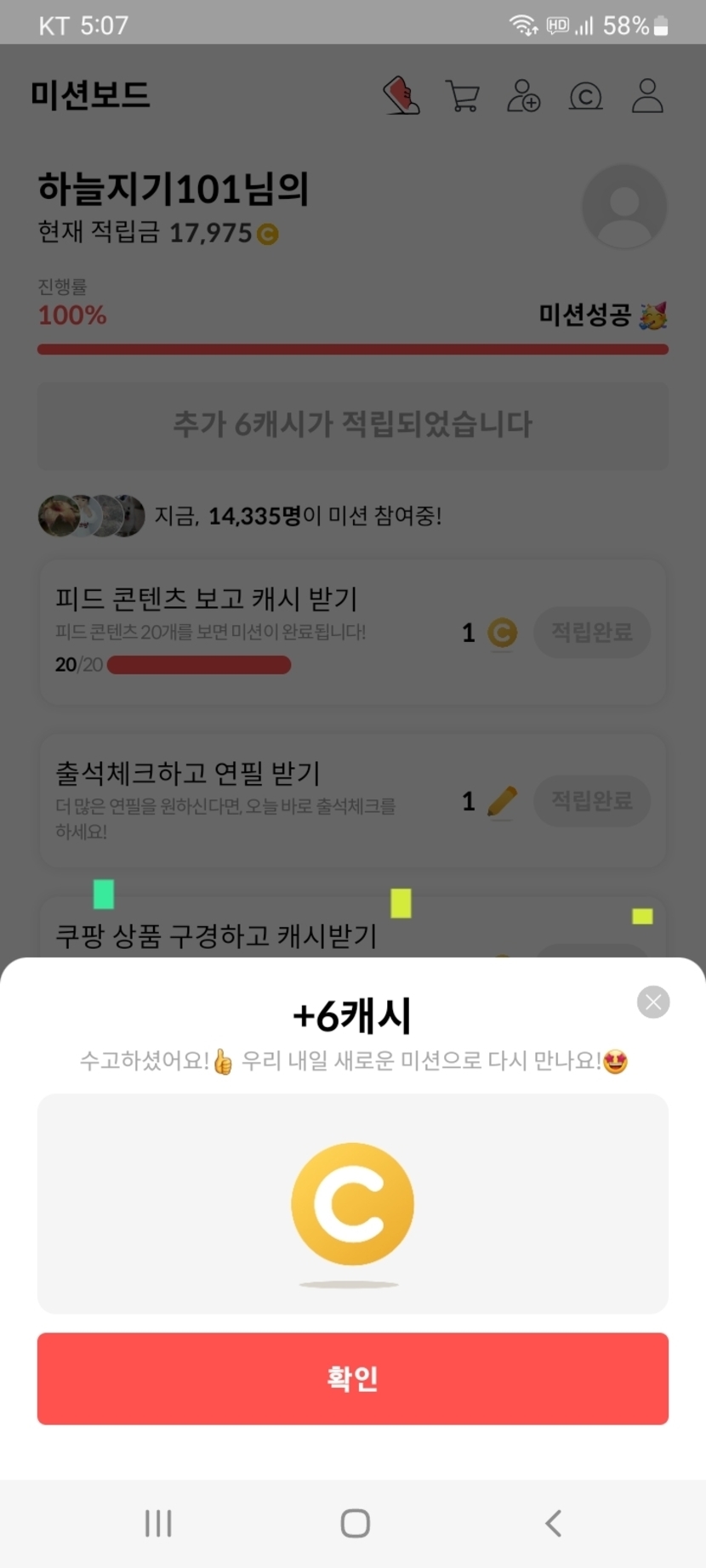Open the cash coin icon in toolbar
Image resolution: width=706 pixels, height=1568 pixels.
[585, 96]
